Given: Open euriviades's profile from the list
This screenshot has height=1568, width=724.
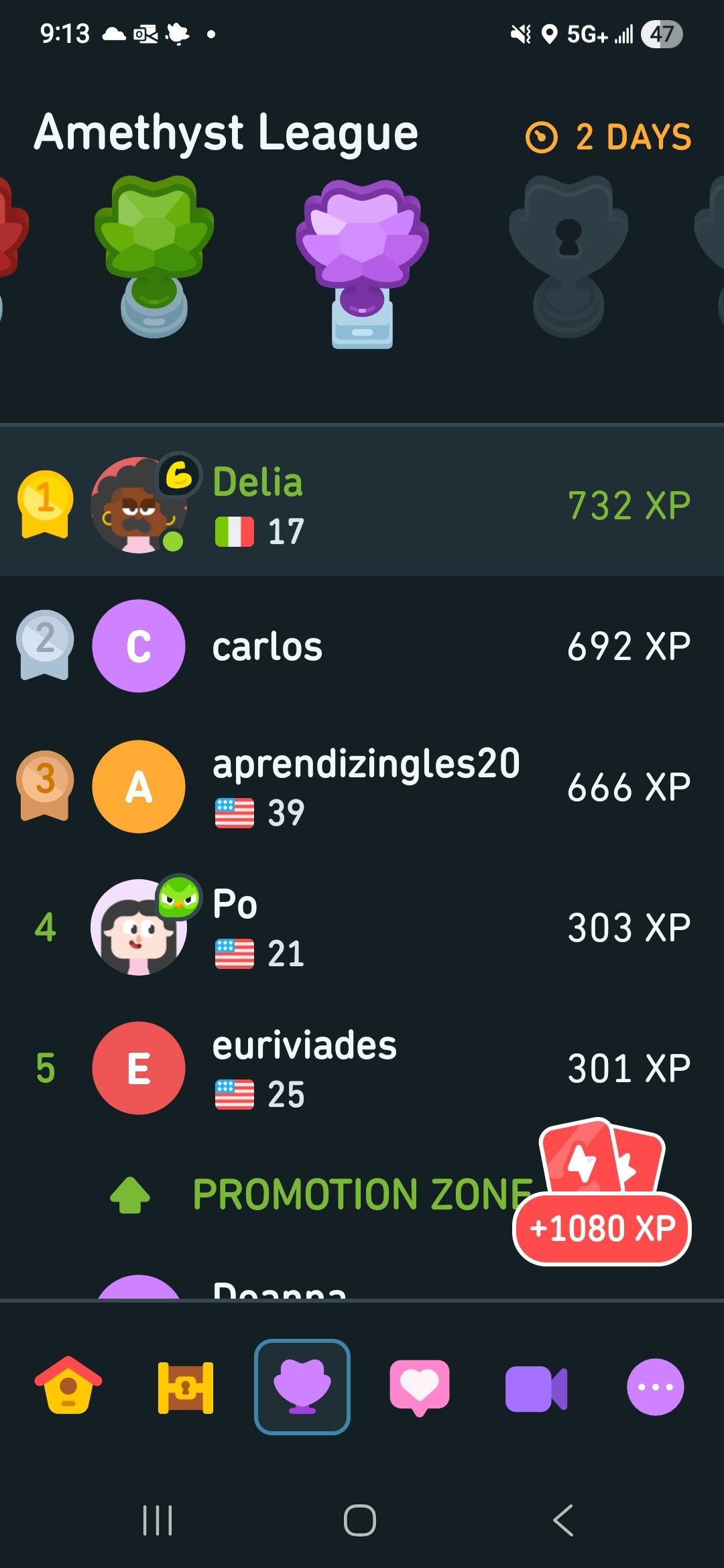Looking at the screenshot, I should tap(362, 1068).
